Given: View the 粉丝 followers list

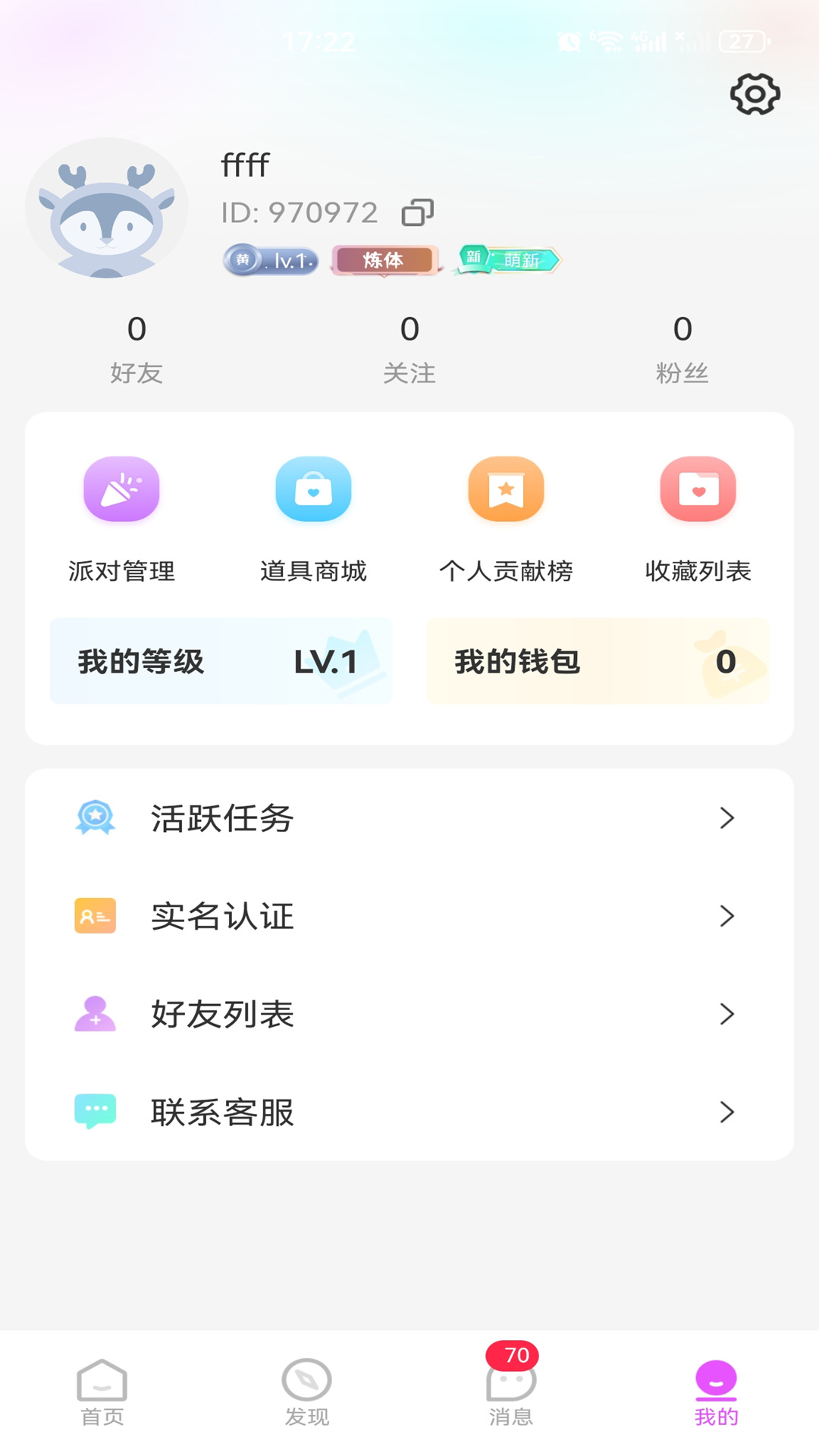Looking at the screenshot, I should pos(682,349).
